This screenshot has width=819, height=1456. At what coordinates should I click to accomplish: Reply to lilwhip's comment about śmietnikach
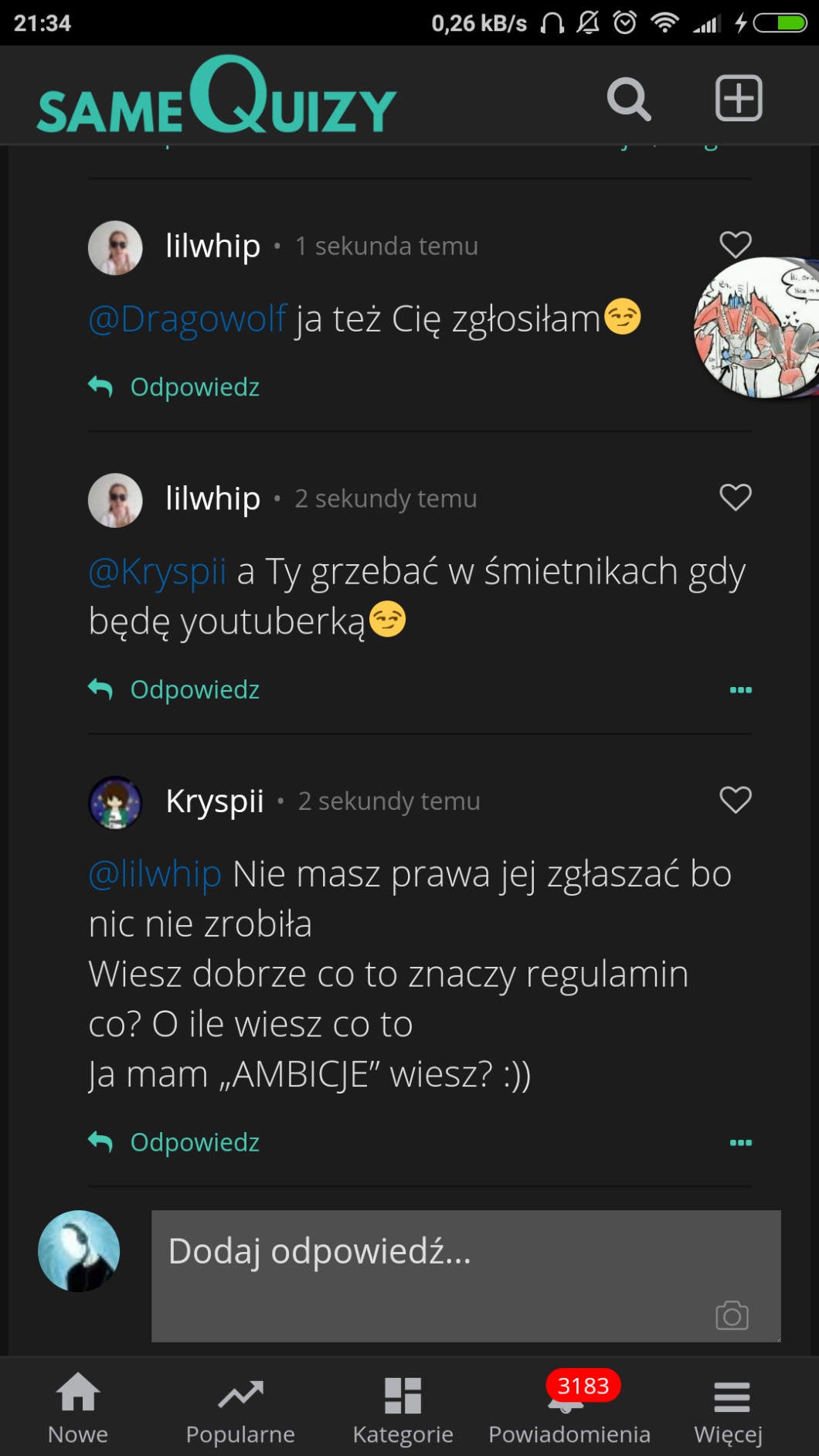click(x=175, y=689)
